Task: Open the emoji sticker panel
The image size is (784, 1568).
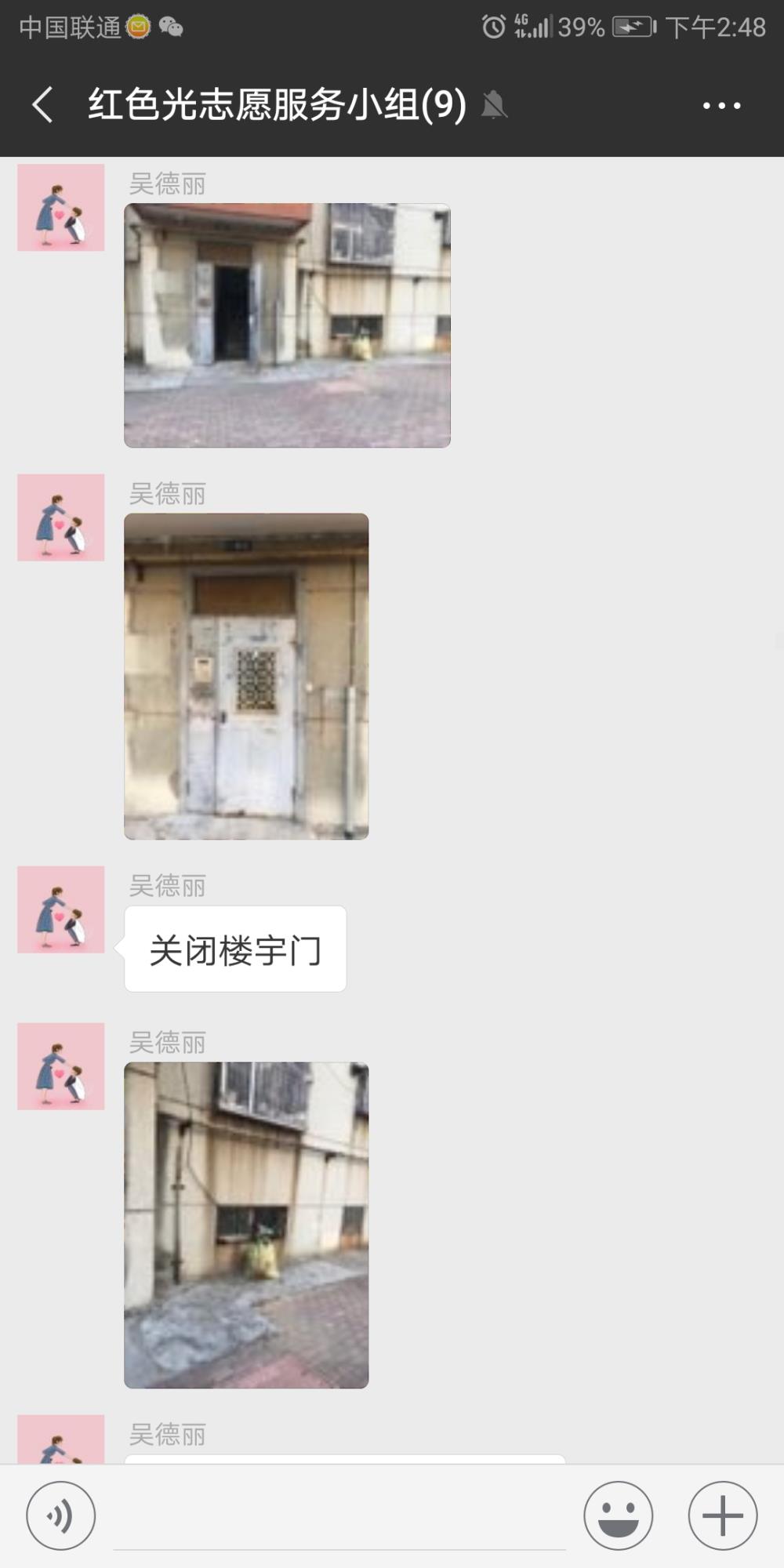Action: pyautogui.click(x=619, y=1515)
